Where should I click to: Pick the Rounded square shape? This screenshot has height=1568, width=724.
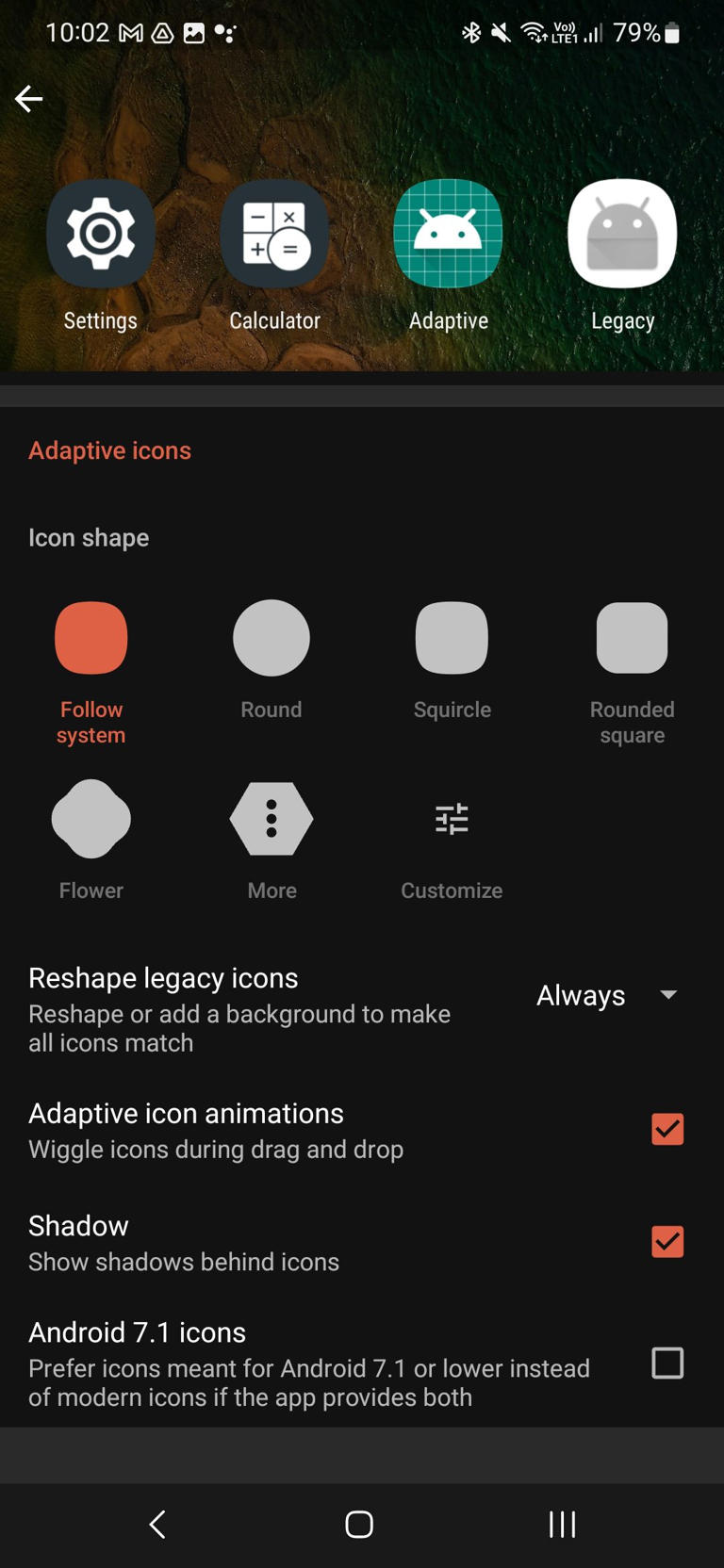(x=632, y=638)
